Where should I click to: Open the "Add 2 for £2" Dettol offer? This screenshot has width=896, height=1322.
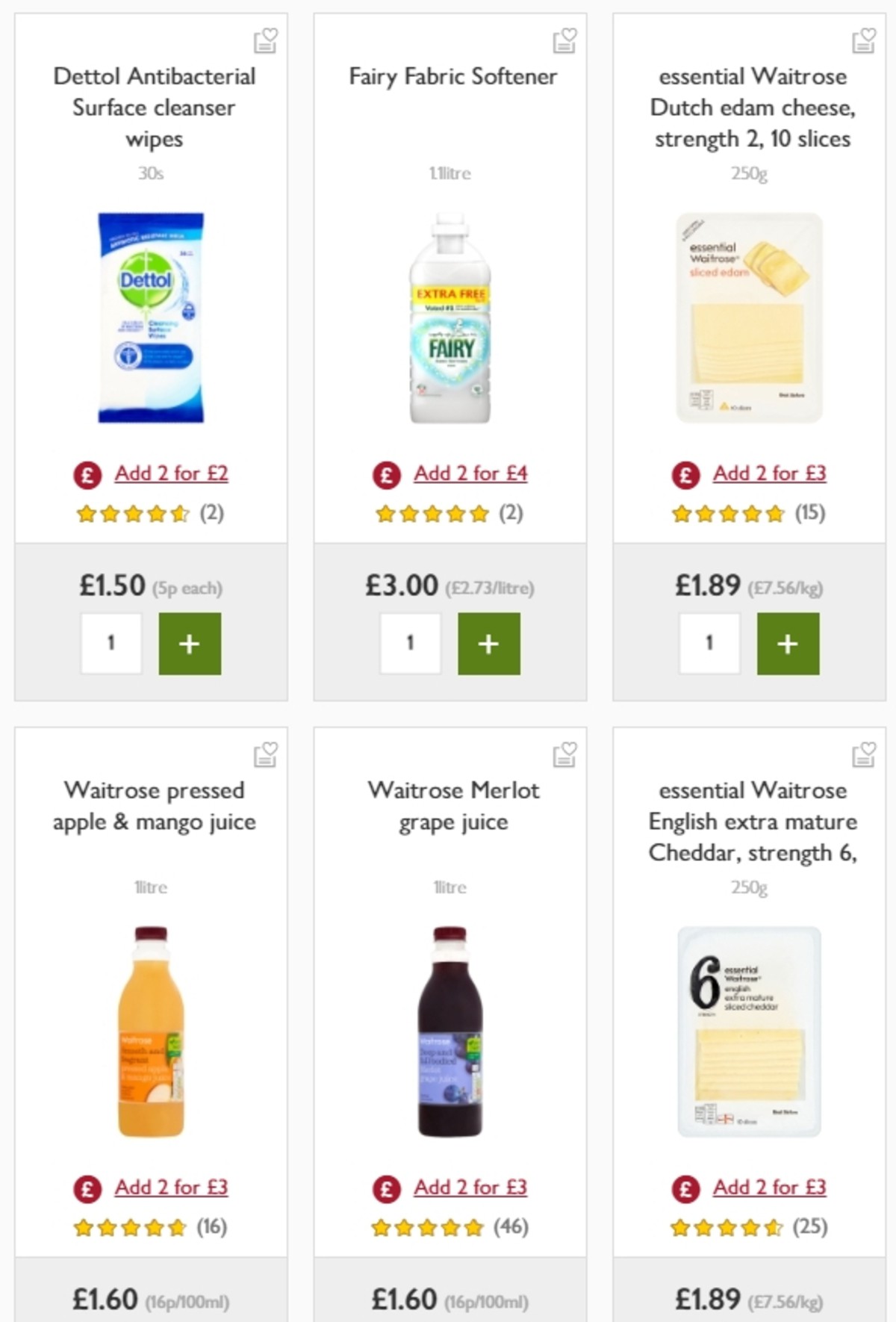pyautogui.click(x=171, y=474)
